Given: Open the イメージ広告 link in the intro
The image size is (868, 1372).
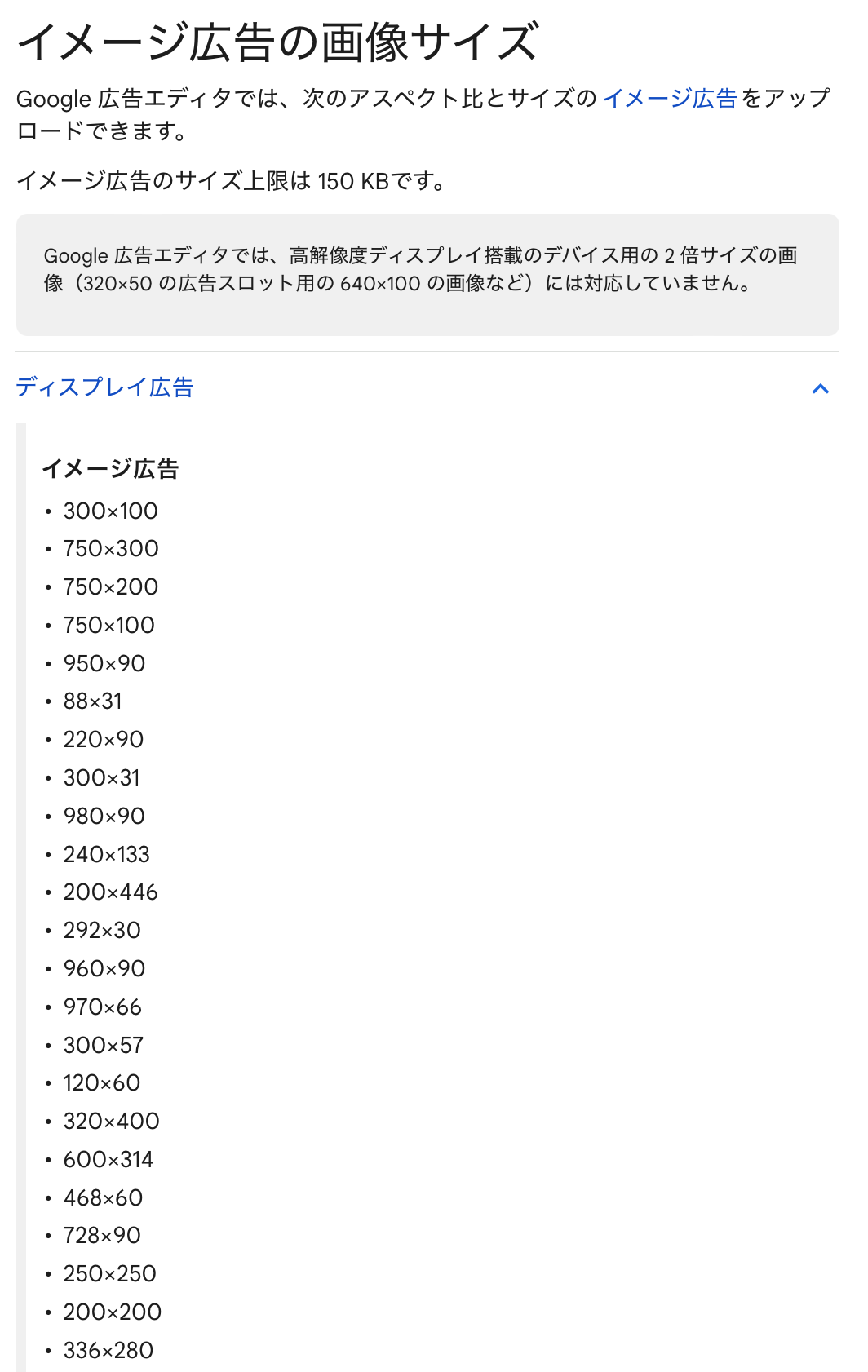Looking at the screenshot, I should pyautogui.click(x=670, y=99).
